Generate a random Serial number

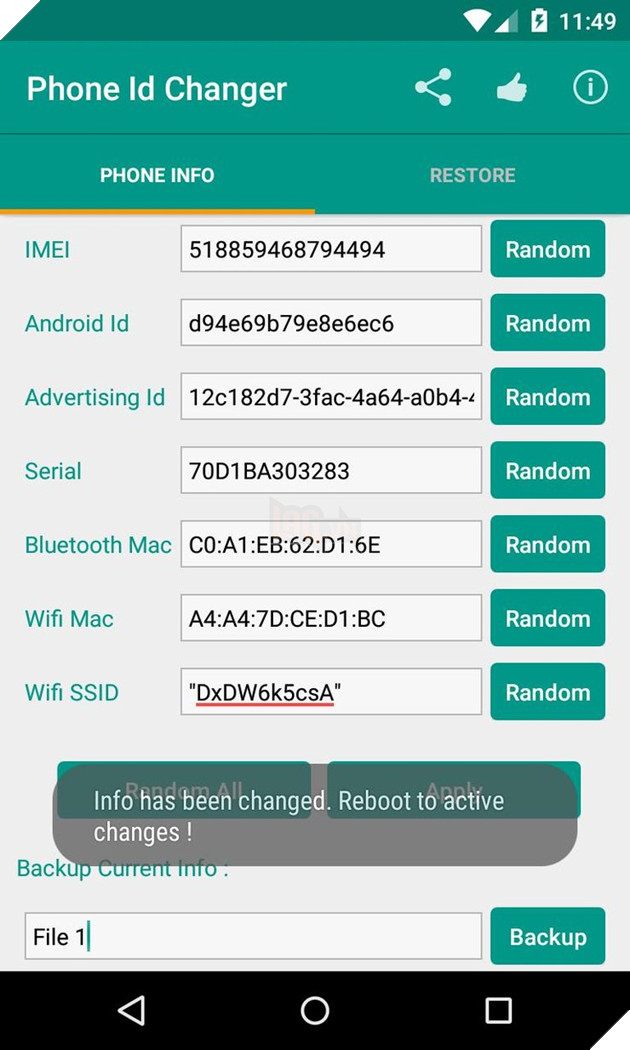pyautogui.click(x=547, y=471)
